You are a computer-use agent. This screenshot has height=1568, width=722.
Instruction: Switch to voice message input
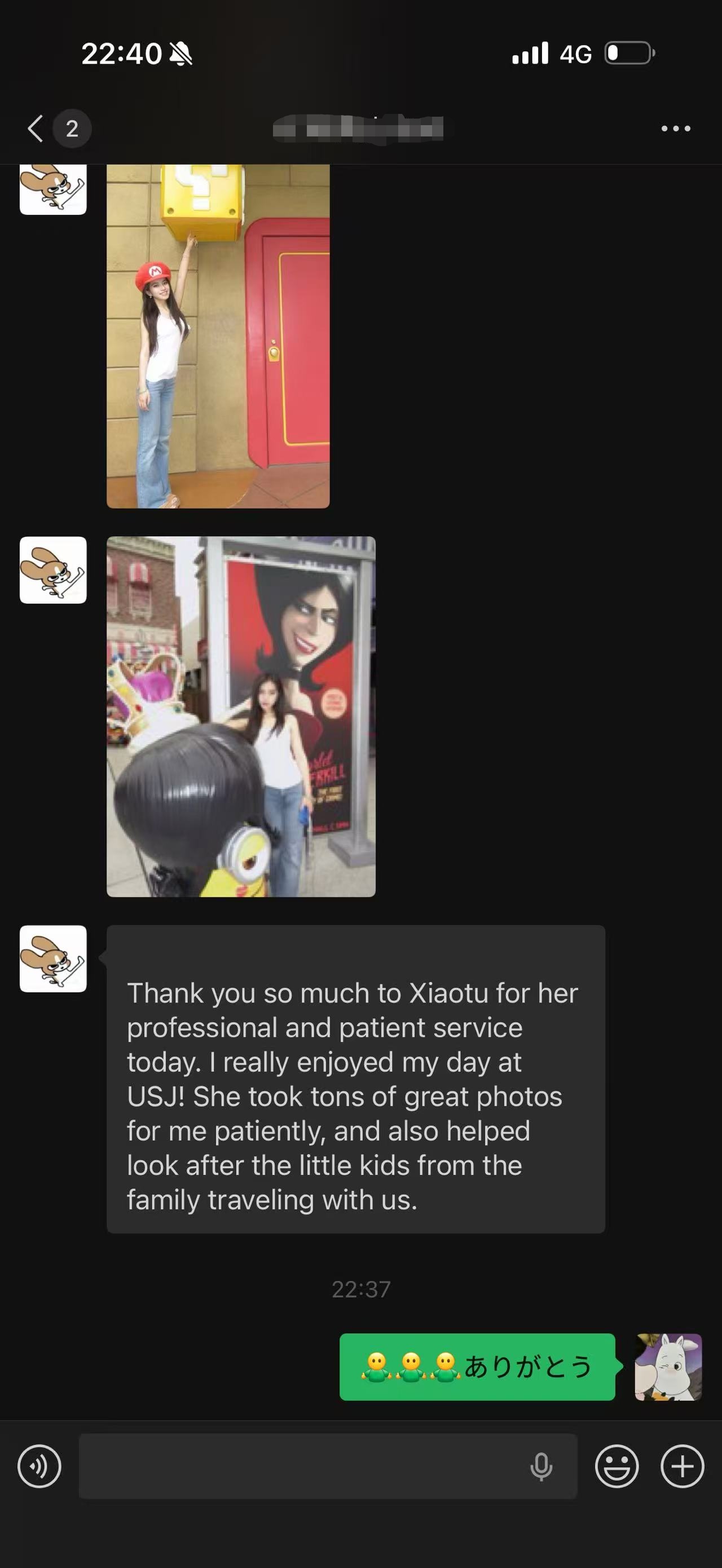coord(39,1467)
